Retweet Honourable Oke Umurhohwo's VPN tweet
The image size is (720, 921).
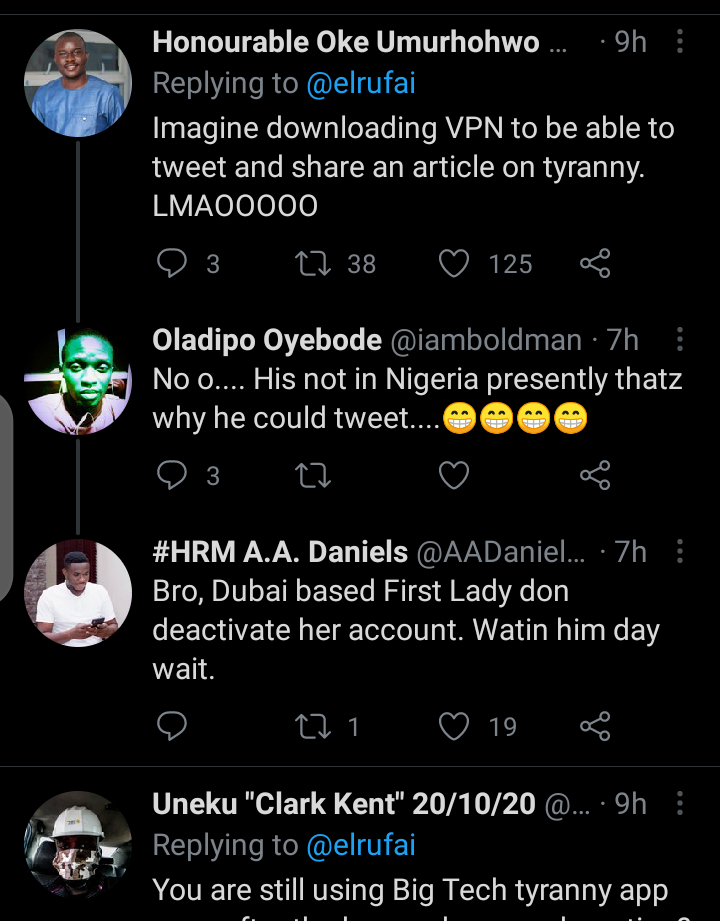(x=313, y=263)
